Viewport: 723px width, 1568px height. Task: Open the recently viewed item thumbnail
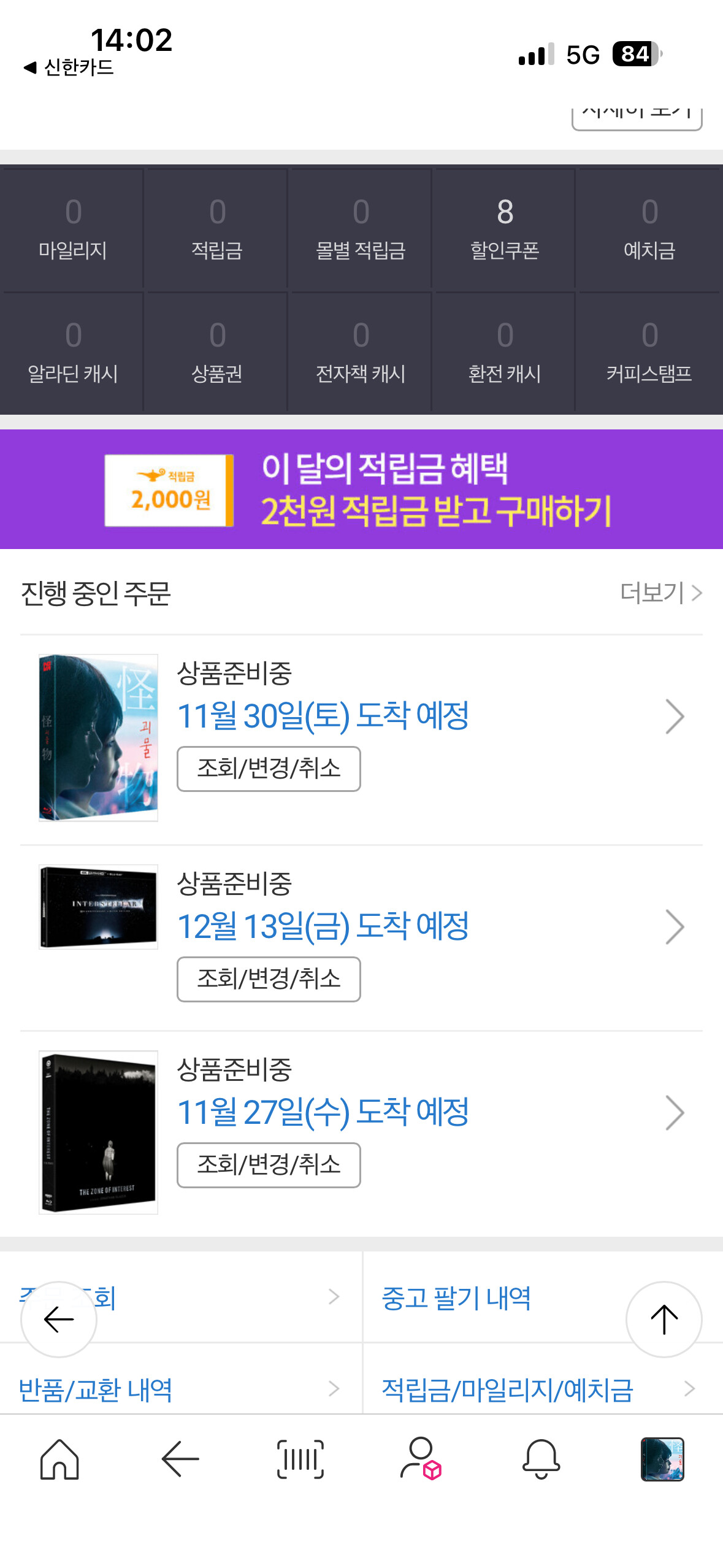(x=662, y=1459)
